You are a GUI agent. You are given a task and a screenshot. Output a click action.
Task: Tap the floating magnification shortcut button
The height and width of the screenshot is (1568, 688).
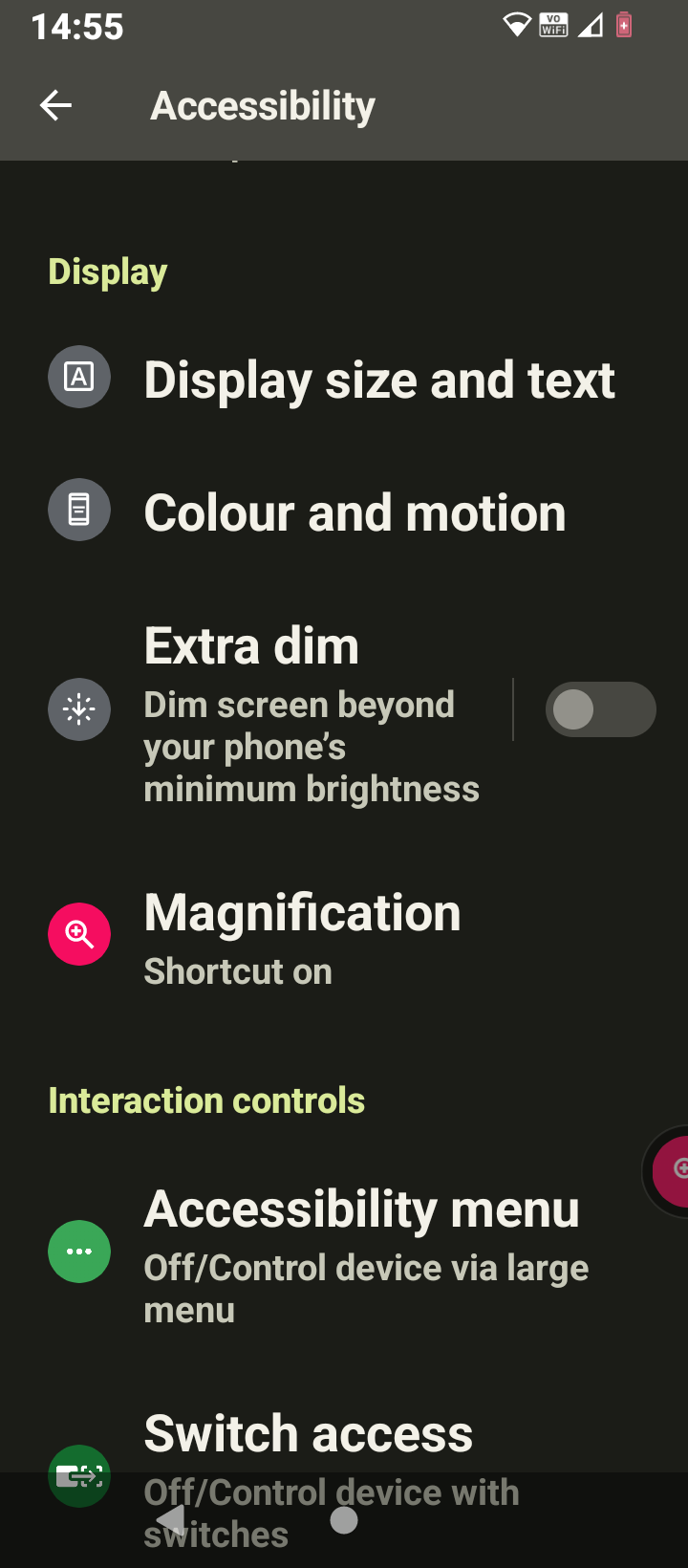coord(673,1169)
